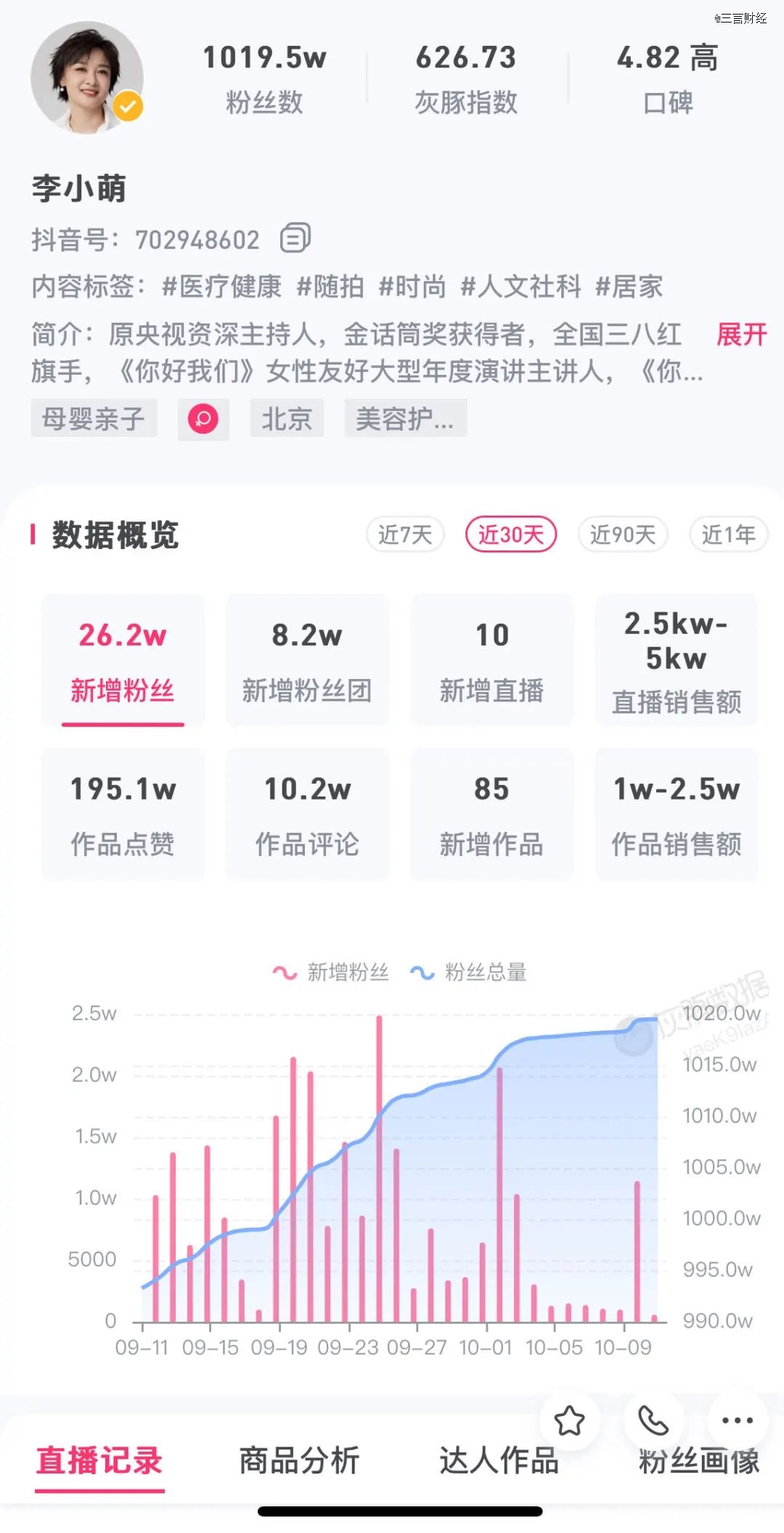
Task: Select the 近7天 time range
Action: click(405, 535)
